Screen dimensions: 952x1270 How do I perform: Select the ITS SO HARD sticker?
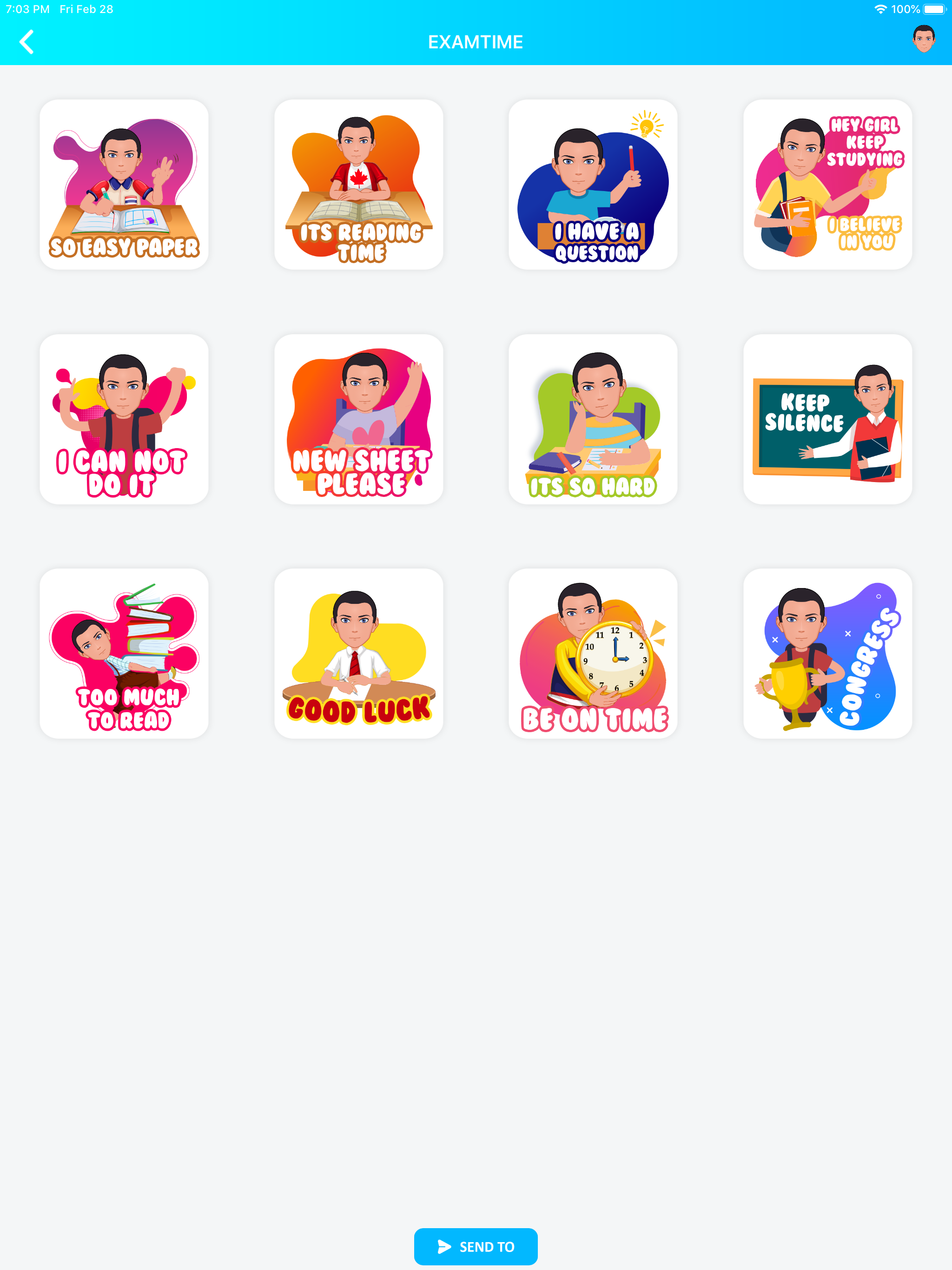pos(593,419)
